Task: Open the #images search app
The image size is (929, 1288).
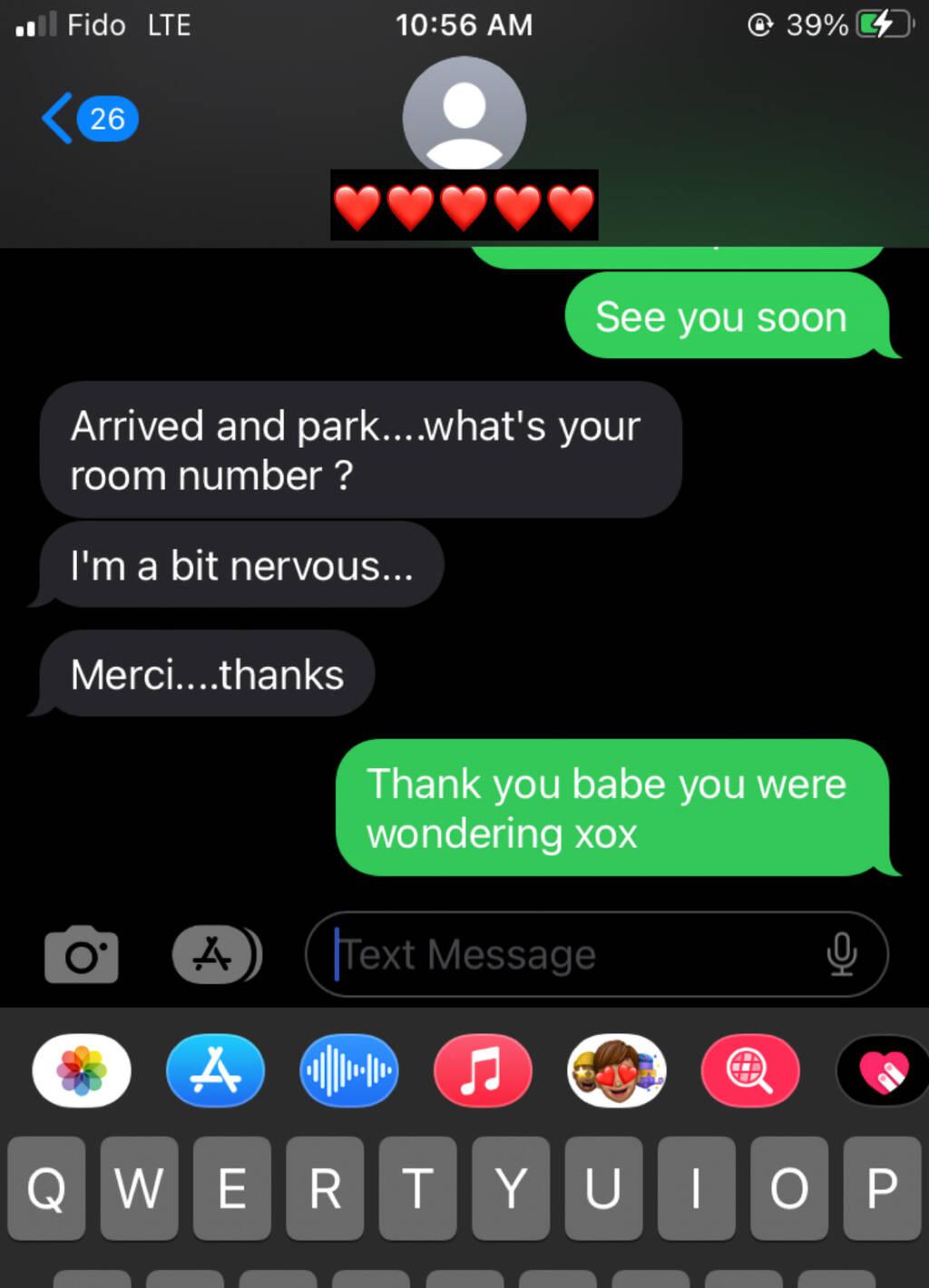Action: pyautogui.click(x=749, y=1071)
